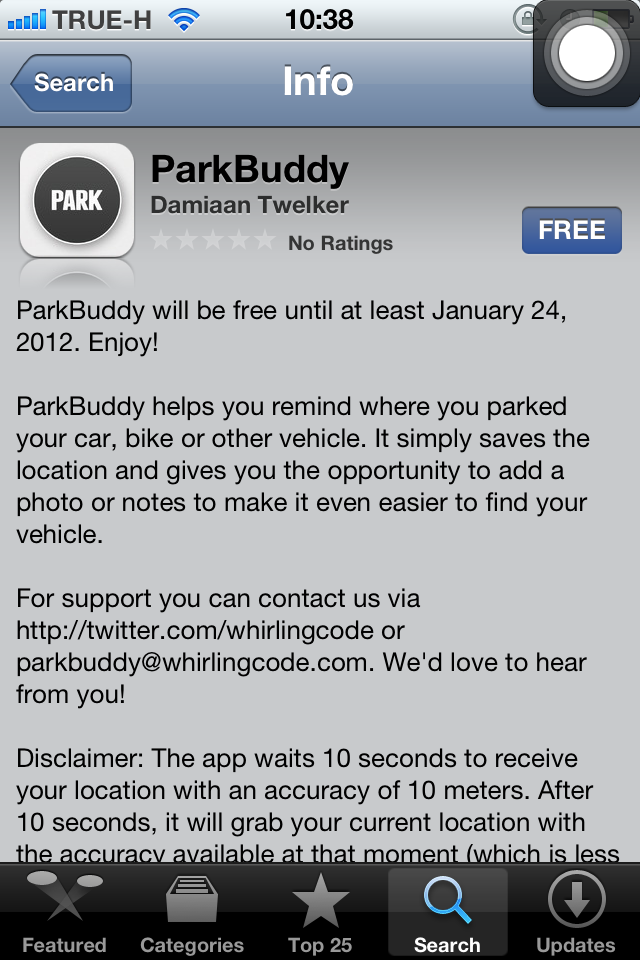This screenshot has width=640, height=960.
Task: Select the Search tab
Action: point(447,912)
